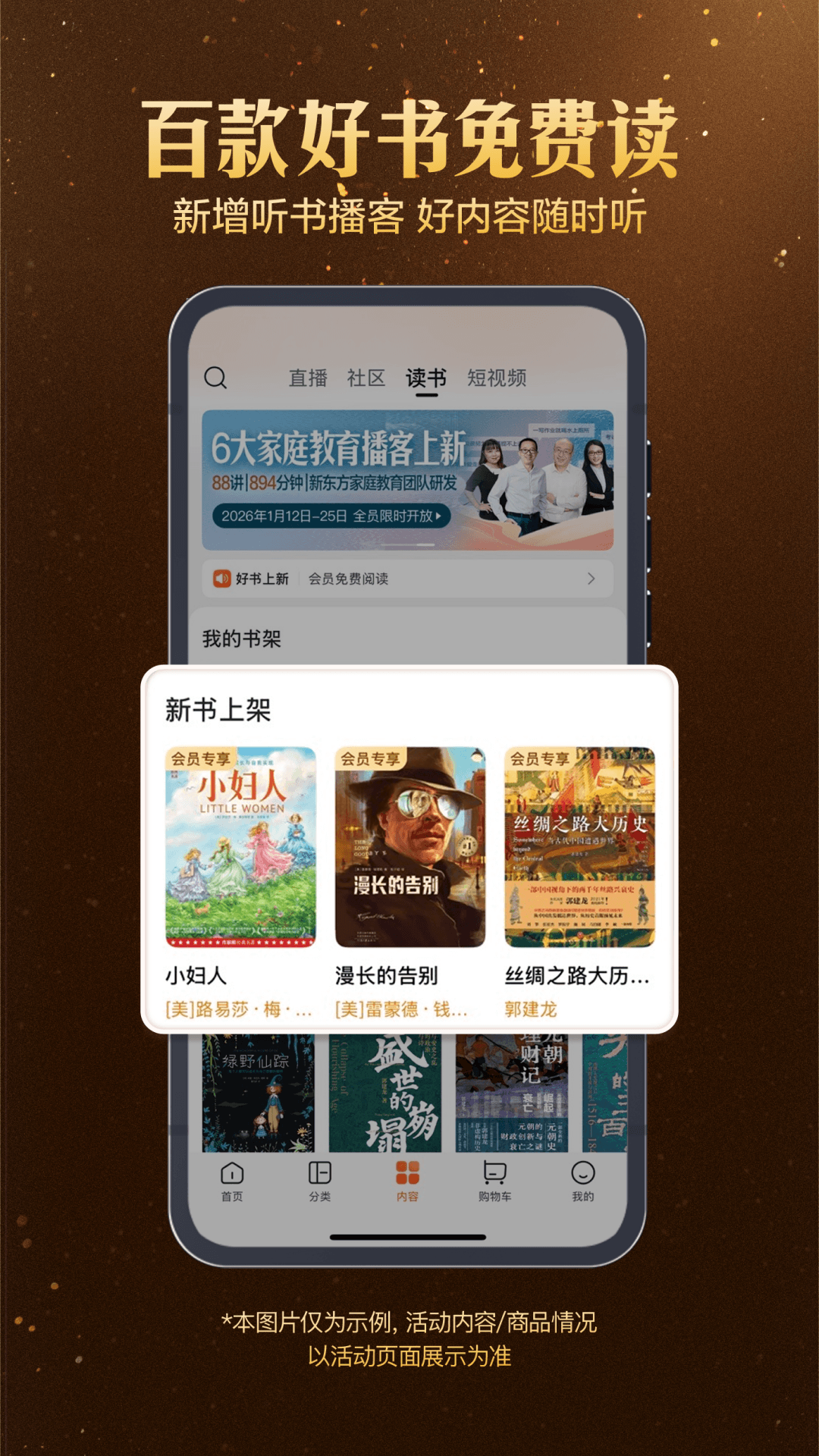Open the 我的书架 section
This screenshot has width=819, height=1456.
(x=241, y=639)
